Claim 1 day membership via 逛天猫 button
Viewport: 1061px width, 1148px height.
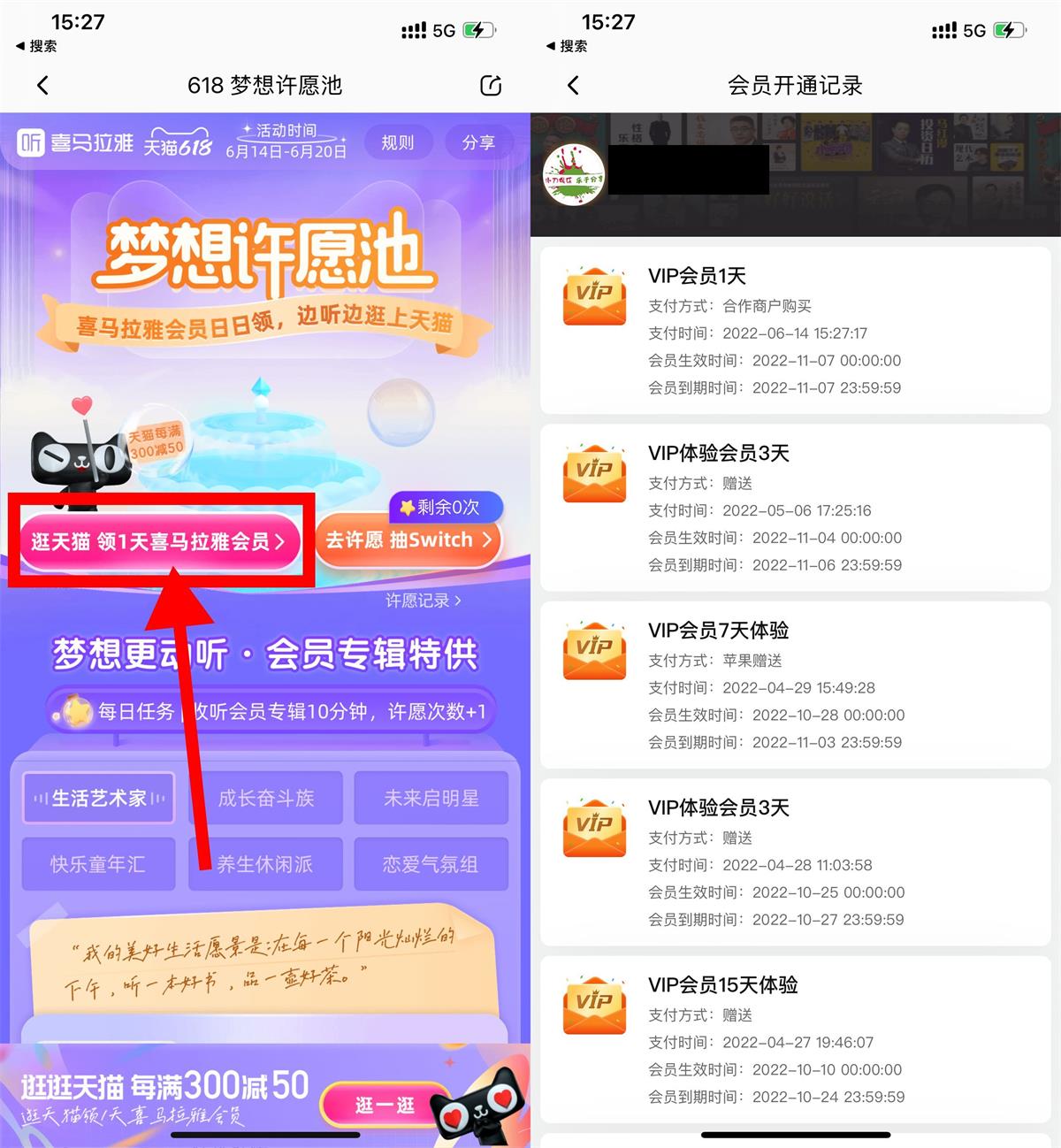tap(159, 541)
